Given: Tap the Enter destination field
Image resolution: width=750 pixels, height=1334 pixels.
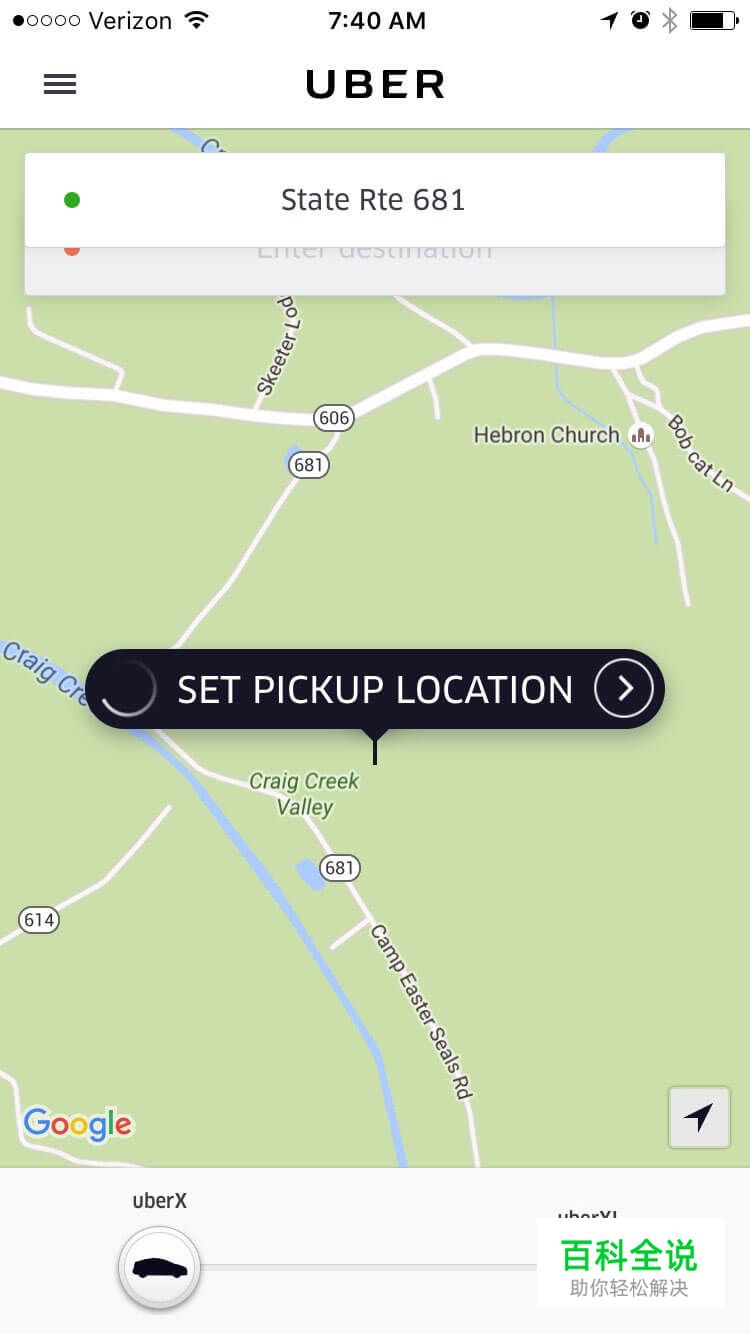Looking at the screenshot, I should coord(374,272).
